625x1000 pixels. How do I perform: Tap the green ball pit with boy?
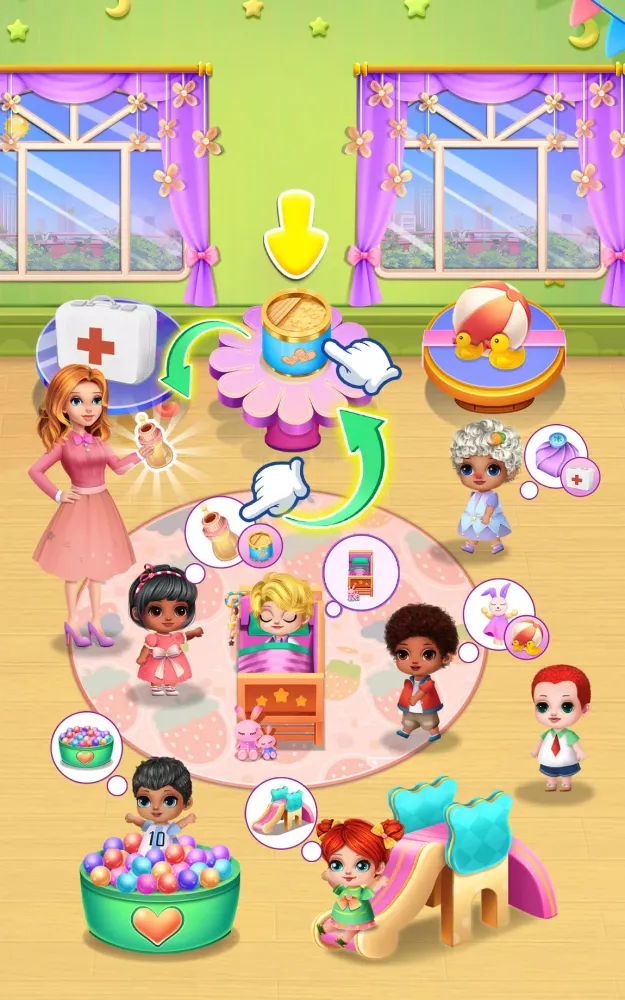[160, 891]
